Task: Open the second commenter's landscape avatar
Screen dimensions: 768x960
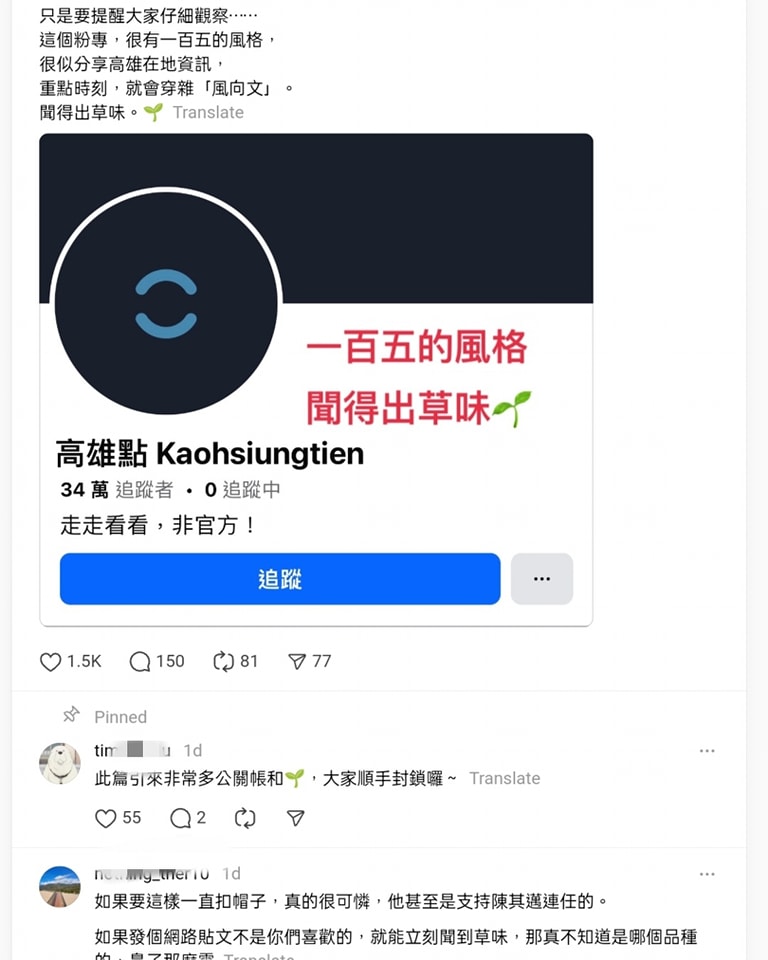Action: coord(60,886)
